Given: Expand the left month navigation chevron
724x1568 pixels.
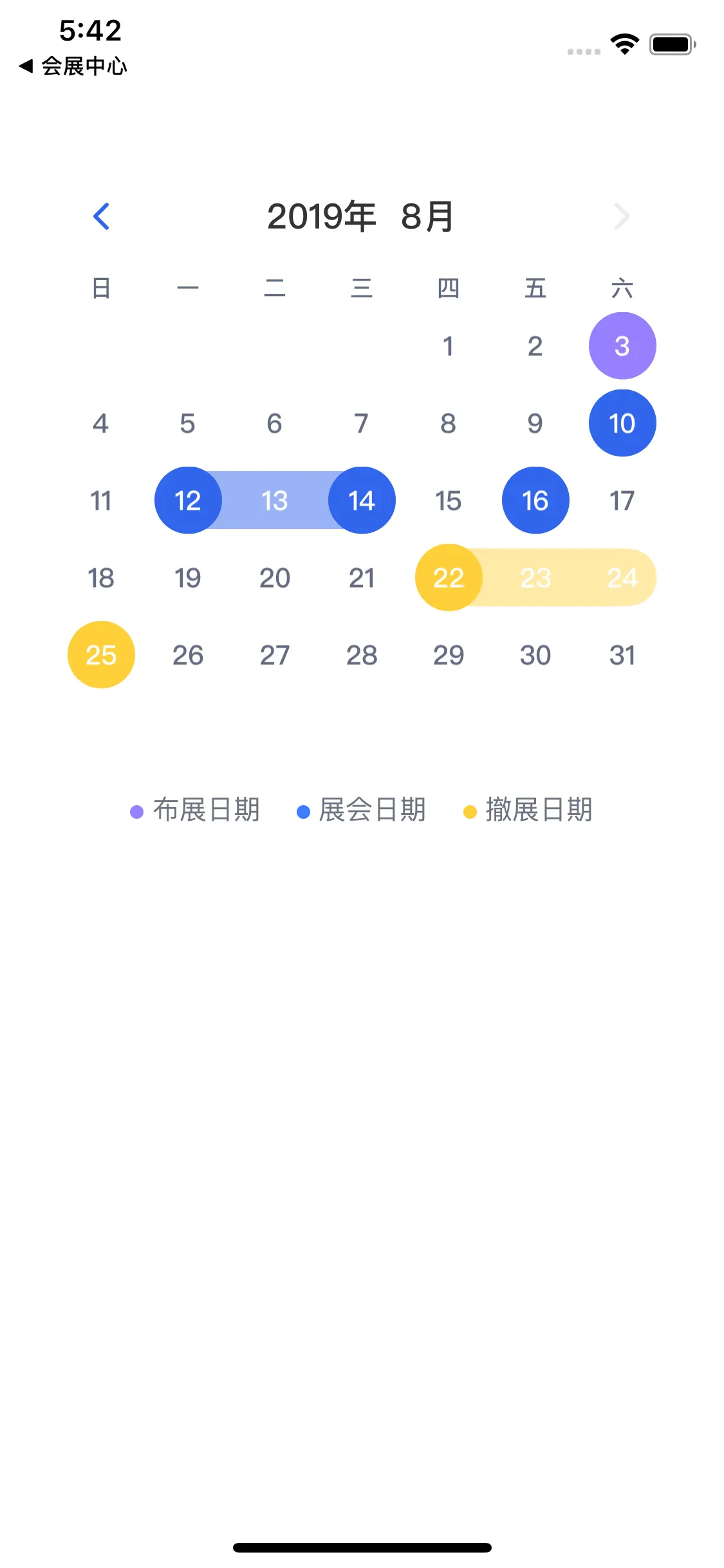Looking at the screenshot, I should tap(102, 217).
